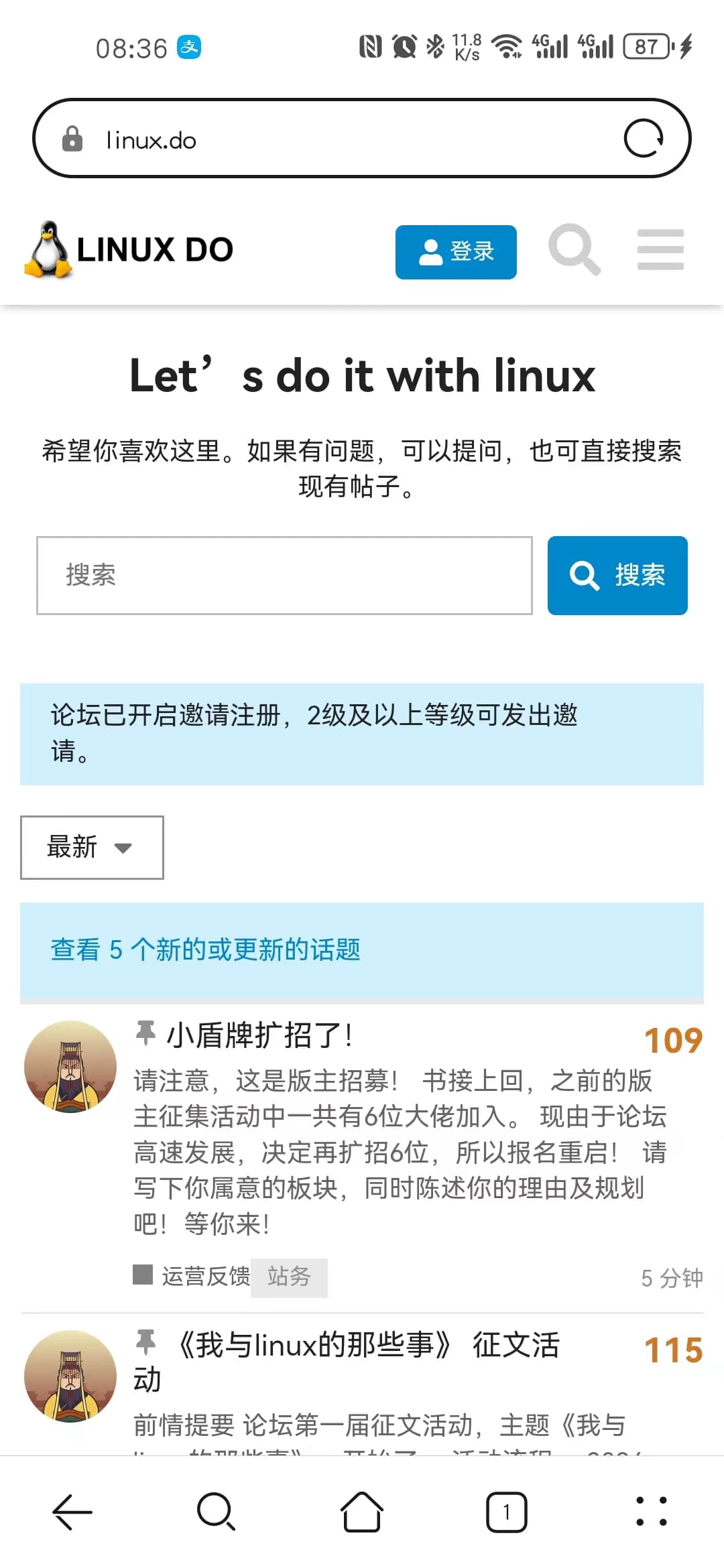
Task: Tap the blue 搜索 button
Action: [x=617, y=575]
